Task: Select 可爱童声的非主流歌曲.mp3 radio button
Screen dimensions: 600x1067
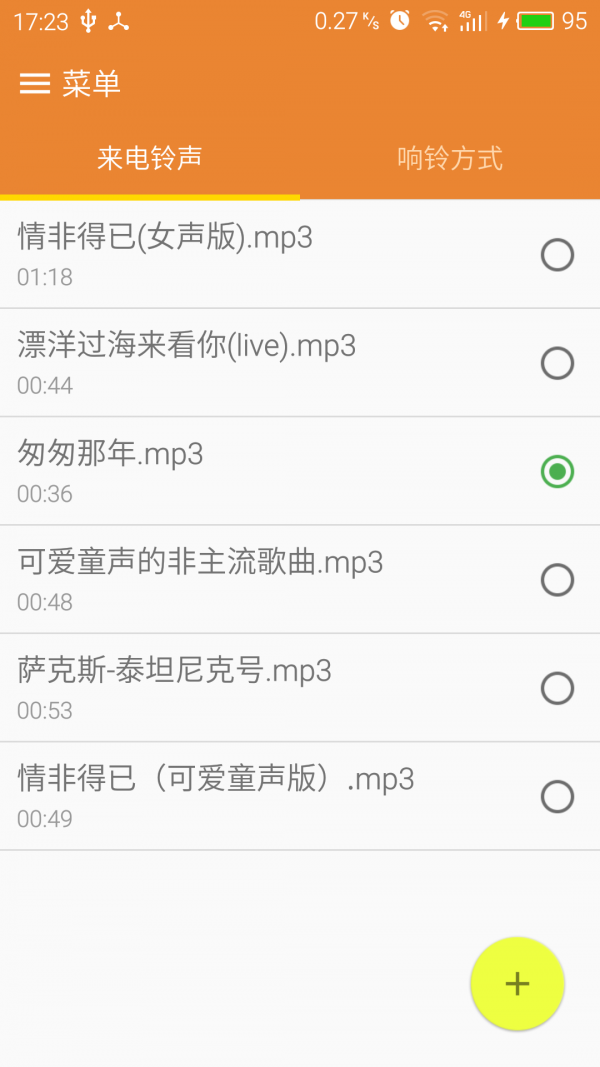Action: [x=557, y=580]
